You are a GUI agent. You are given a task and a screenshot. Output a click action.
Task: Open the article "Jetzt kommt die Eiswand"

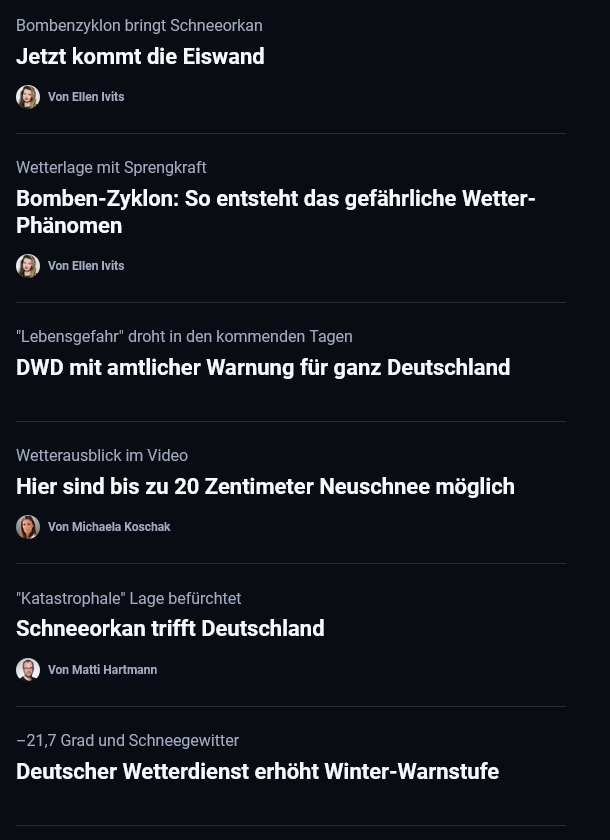[x=140, y=57]
